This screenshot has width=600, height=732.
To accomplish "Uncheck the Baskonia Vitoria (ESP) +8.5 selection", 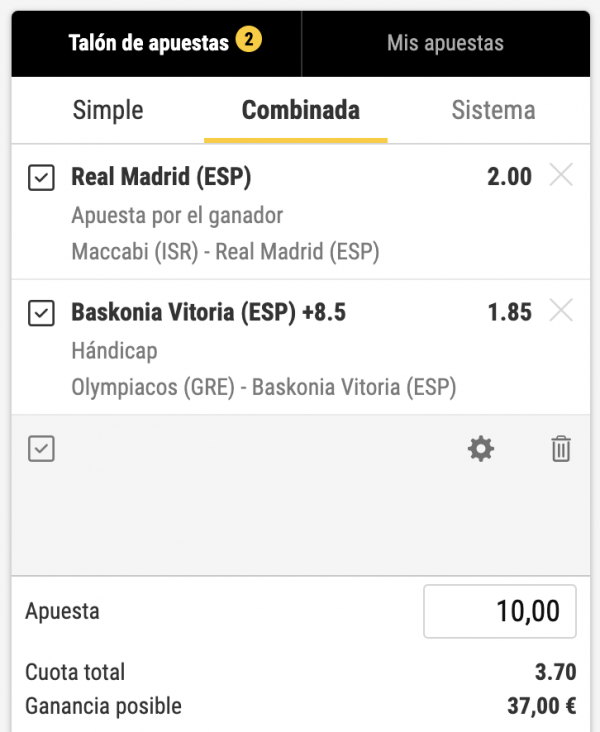I will (x=41, y=313).
